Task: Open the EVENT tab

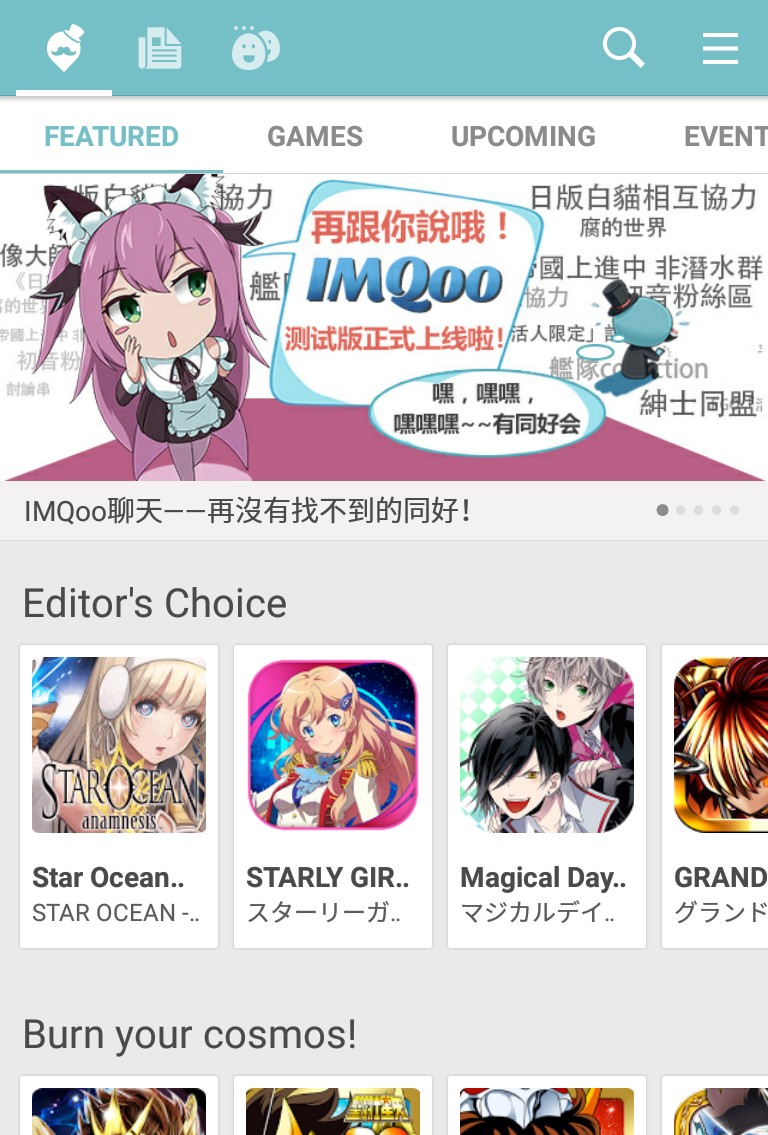Action: (x=725, y=136)
